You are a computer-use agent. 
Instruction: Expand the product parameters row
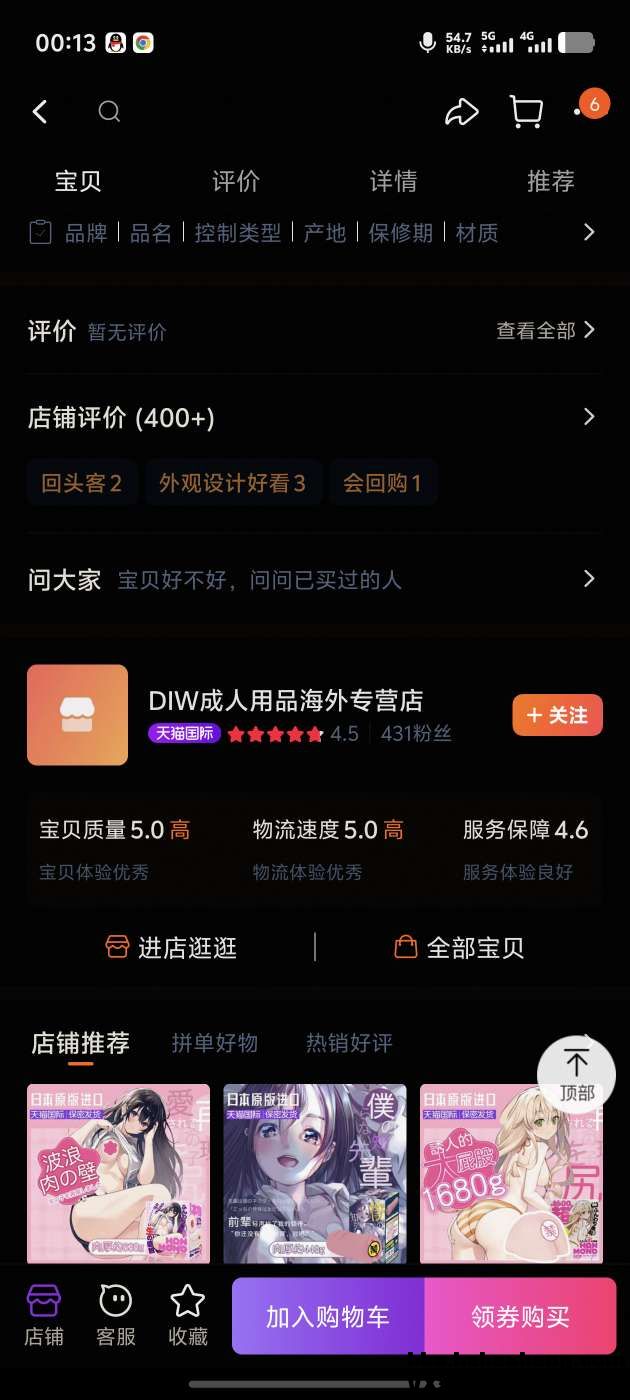point(588,233)
